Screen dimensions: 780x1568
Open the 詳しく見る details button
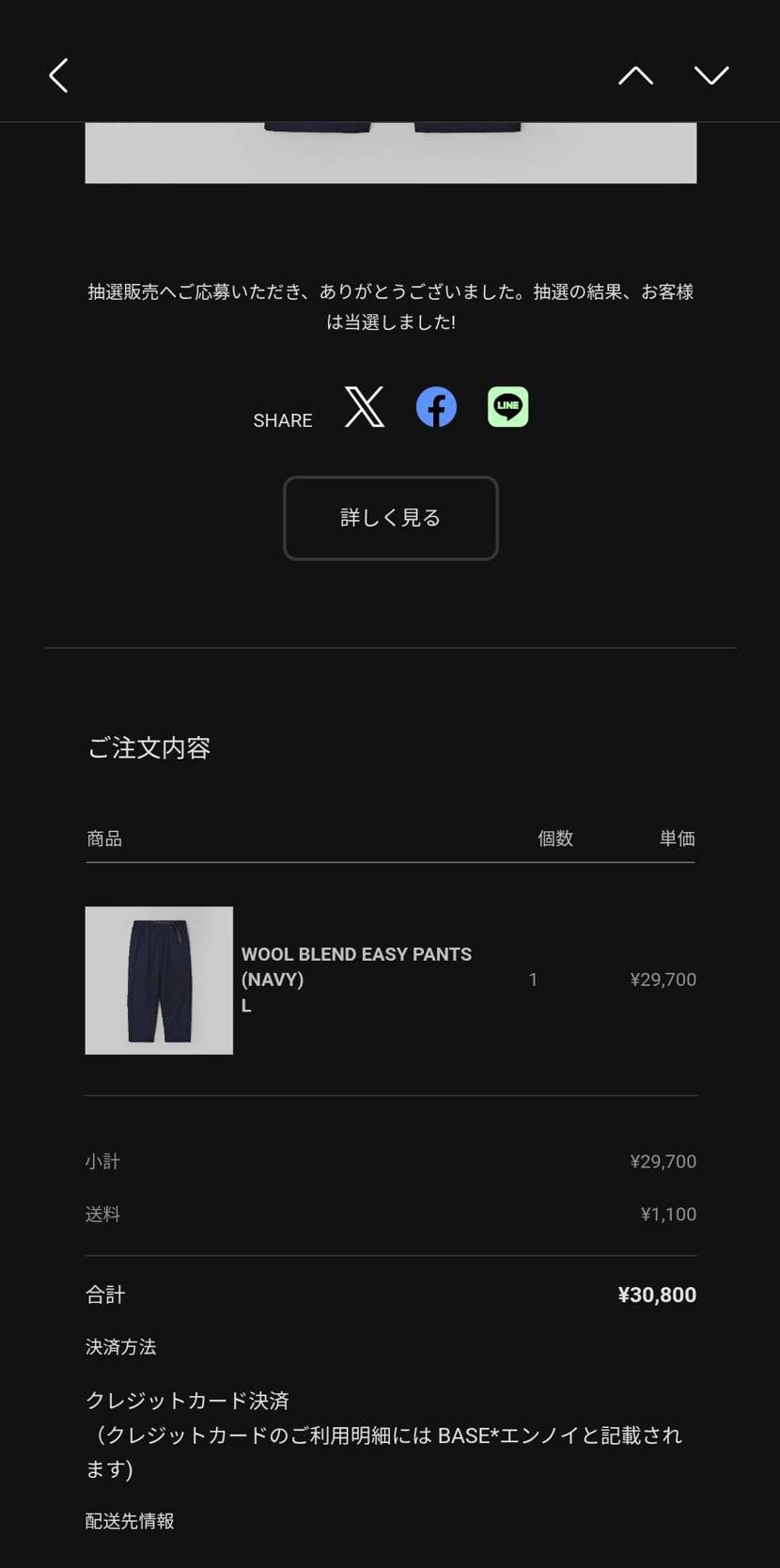(391, 518)
